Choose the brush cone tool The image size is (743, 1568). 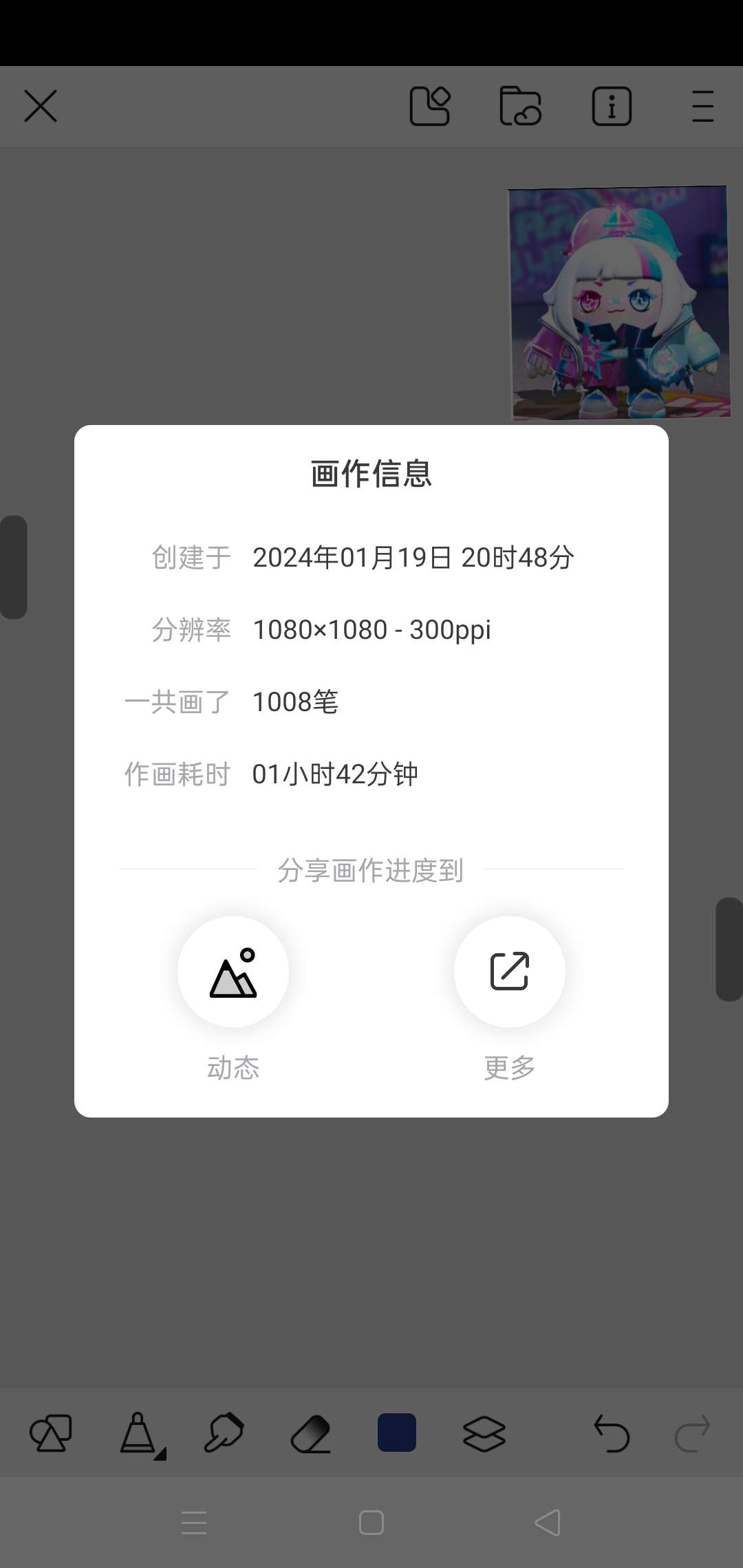(140, 1434)
